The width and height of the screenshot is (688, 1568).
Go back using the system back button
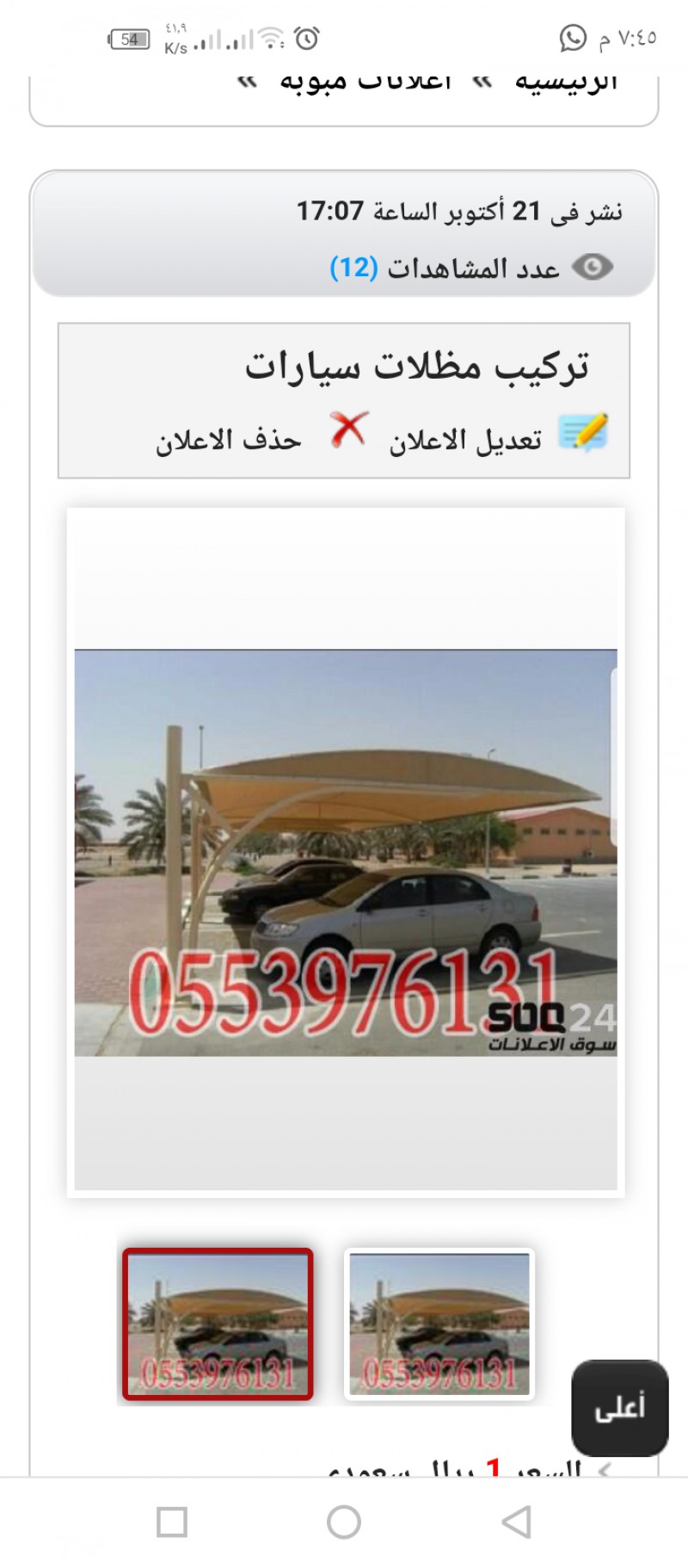tap(516, 1522)
